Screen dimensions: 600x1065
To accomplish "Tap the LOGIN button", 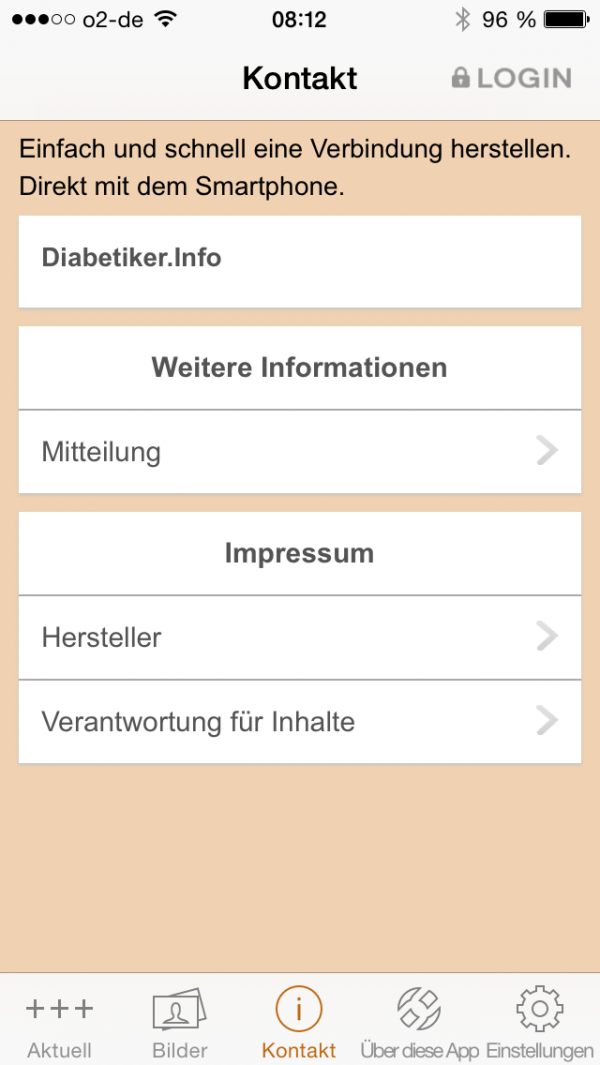I will coord(511,78).
